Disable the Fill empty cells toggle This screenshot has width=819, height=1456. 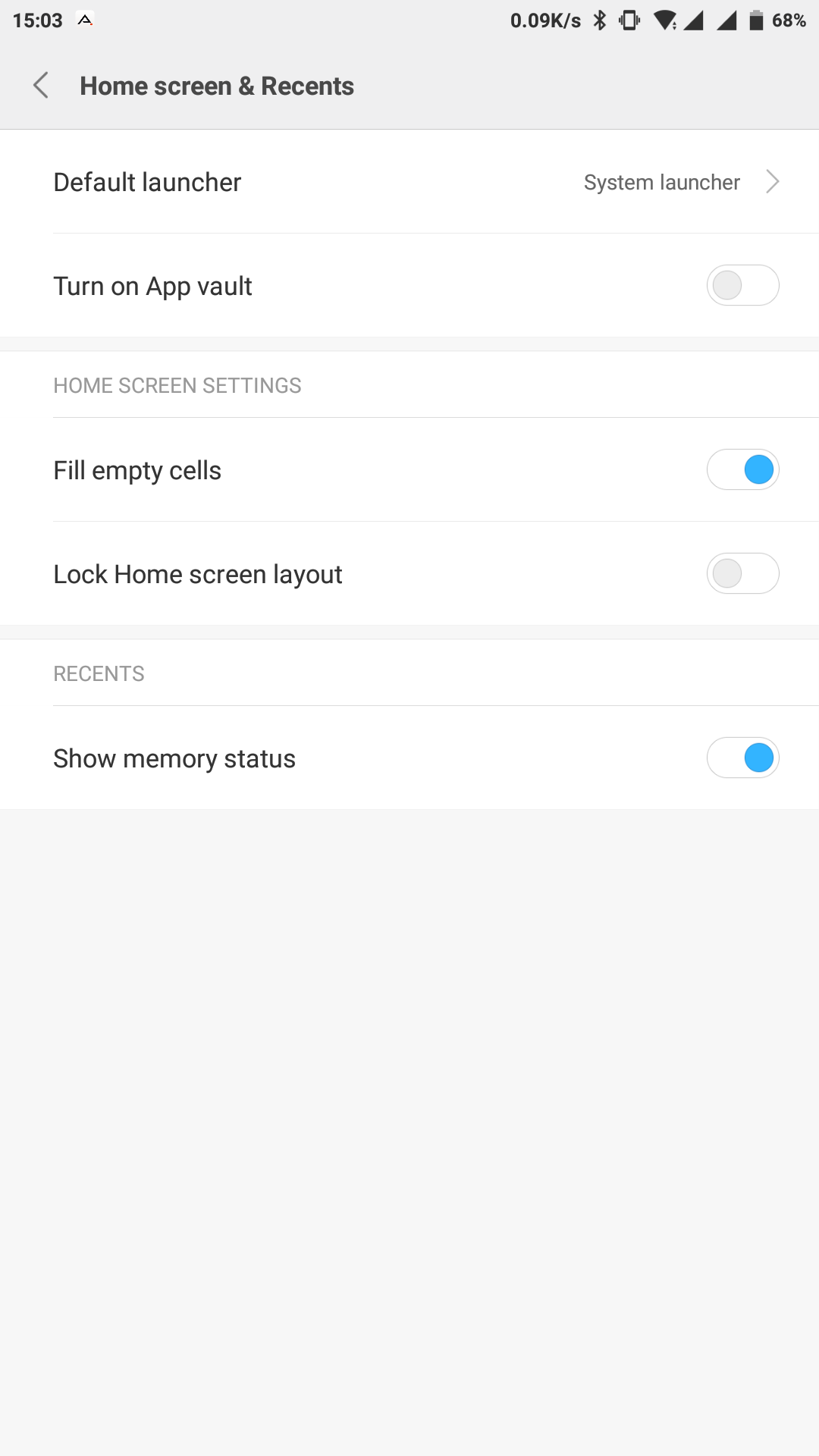[x=742, y=470]
